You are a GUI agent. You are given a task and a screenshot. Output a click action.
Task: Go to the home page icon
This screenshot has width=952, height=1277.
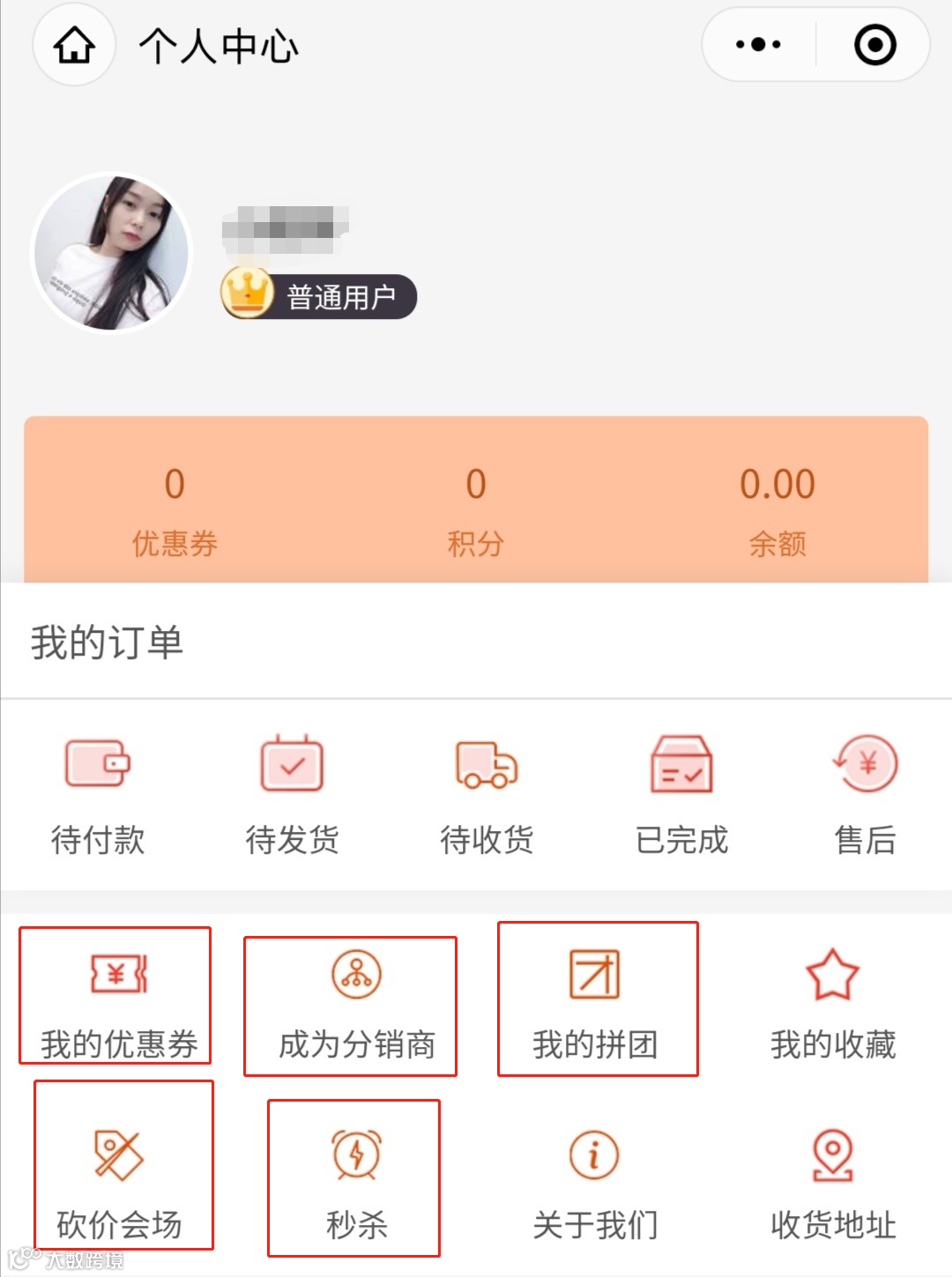tap(74, 45)
